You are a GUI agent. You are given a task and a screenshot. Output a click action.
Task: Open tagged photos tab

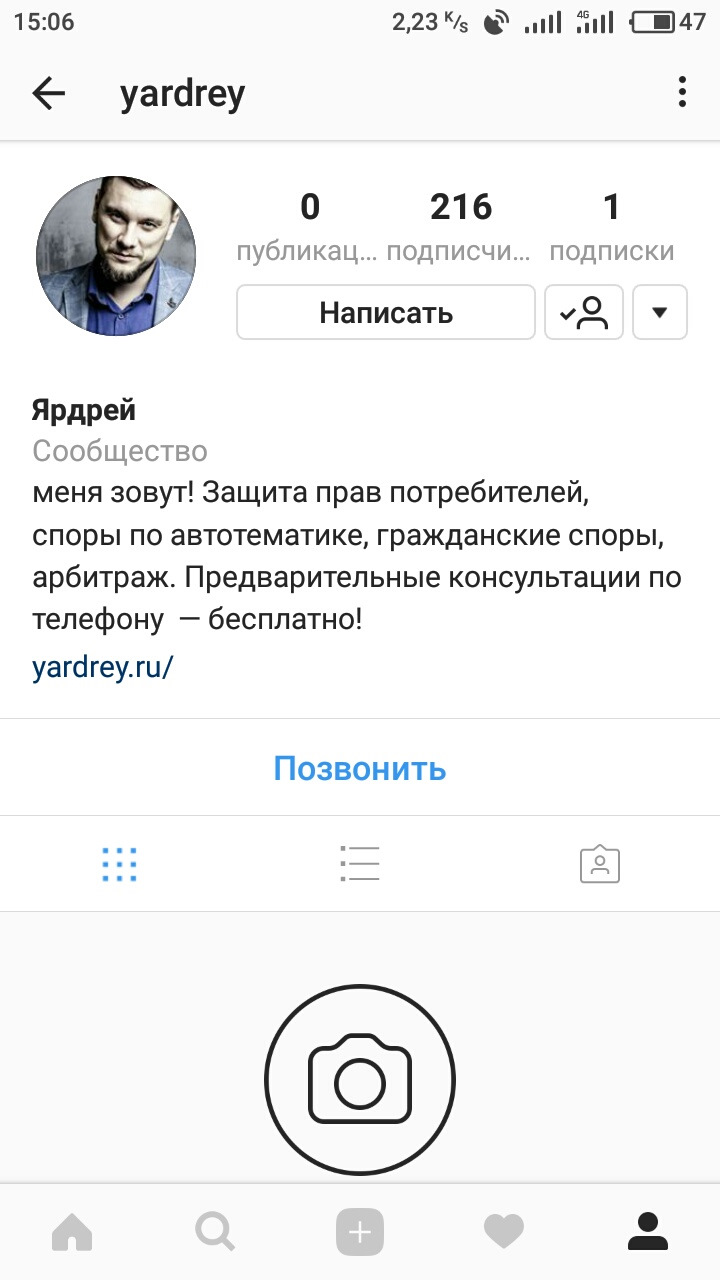pyautogui.click(x=600, y=864)
